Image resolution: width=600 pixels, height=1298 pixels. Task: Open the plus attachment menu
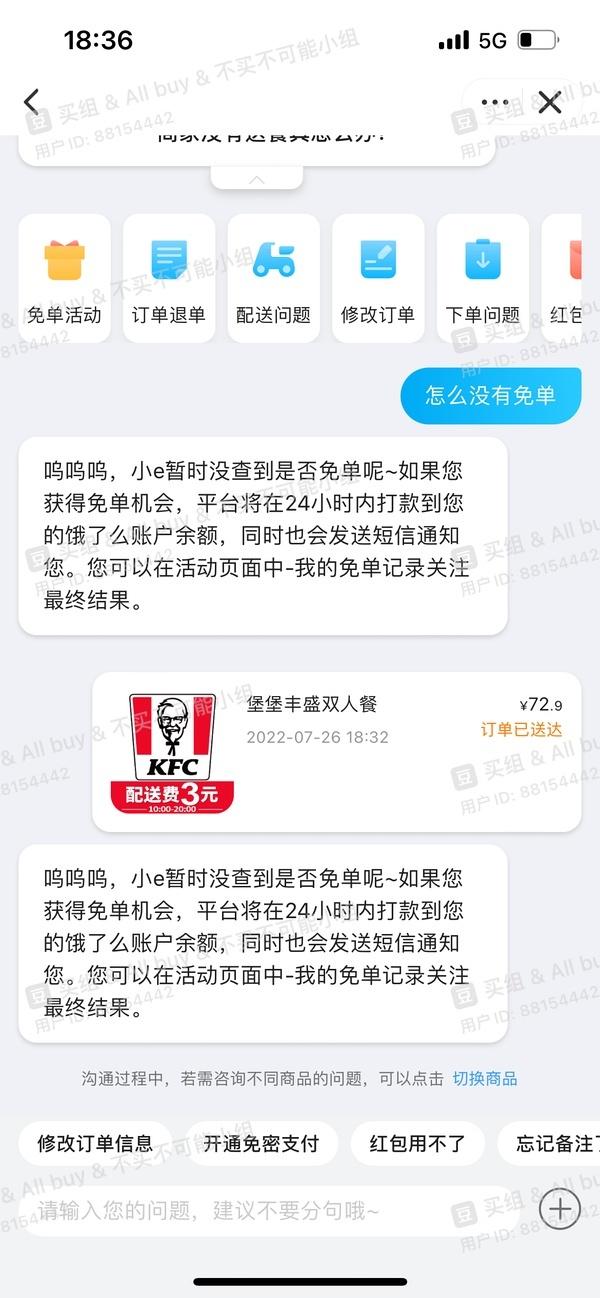tap(560, 1209)
